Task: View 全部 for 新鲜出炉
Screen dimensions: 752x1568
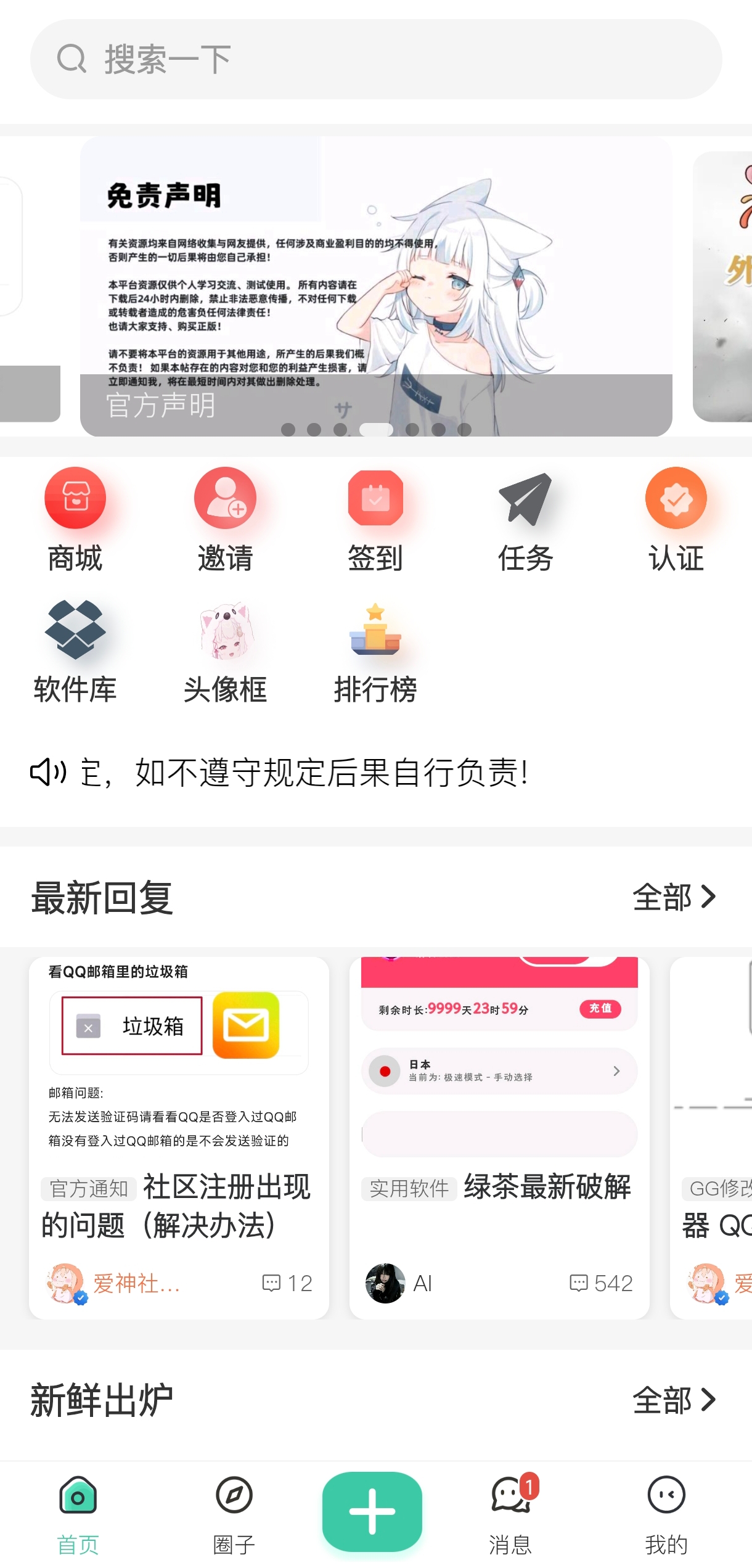Action: [674, 1400]
